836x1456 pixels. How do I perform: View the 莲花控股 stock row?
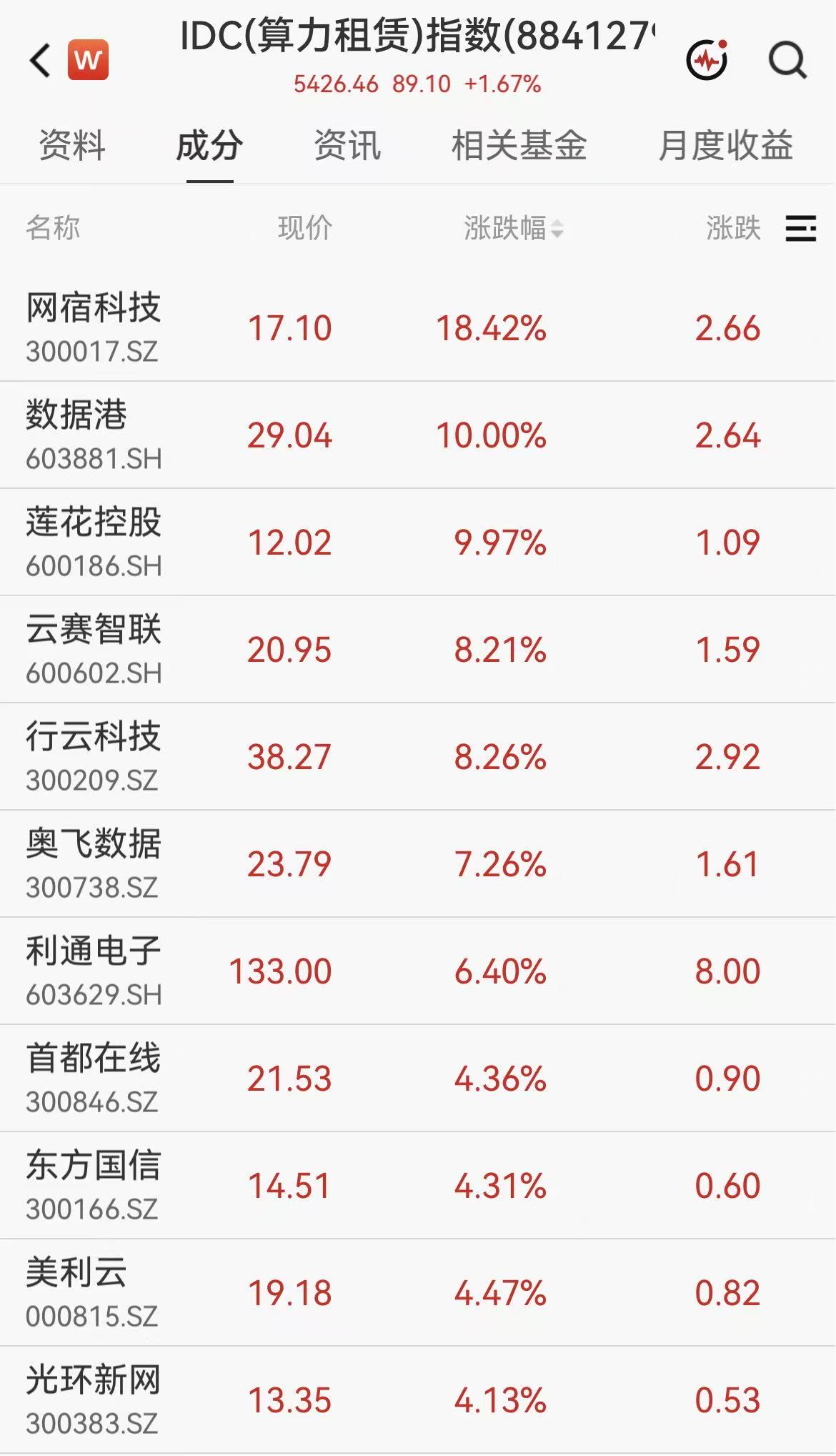(418, 543)
